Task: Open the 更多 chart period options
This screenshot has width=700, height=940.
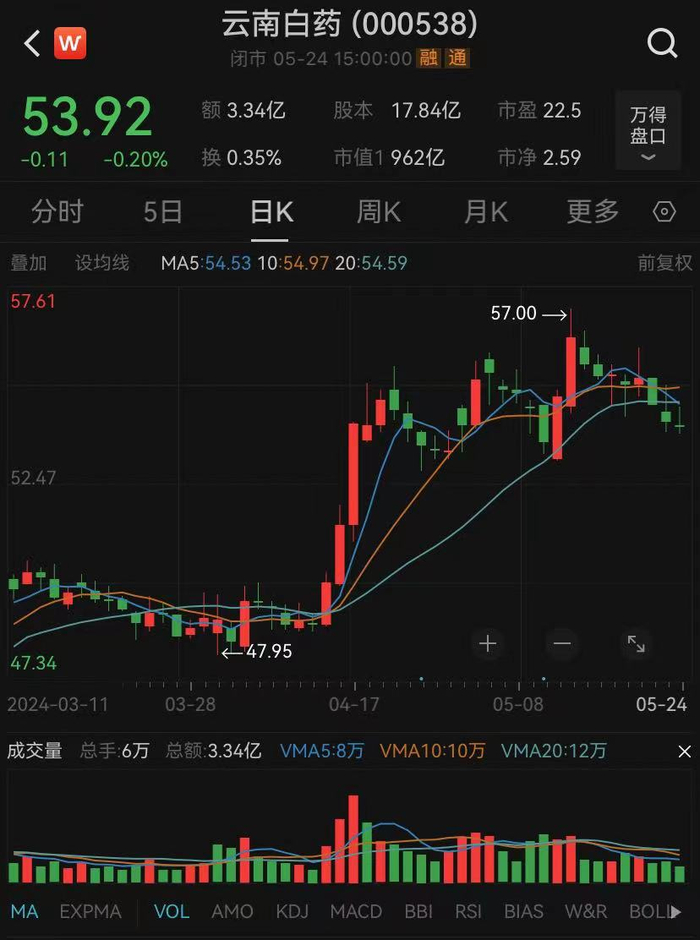Action: (593, 212)
